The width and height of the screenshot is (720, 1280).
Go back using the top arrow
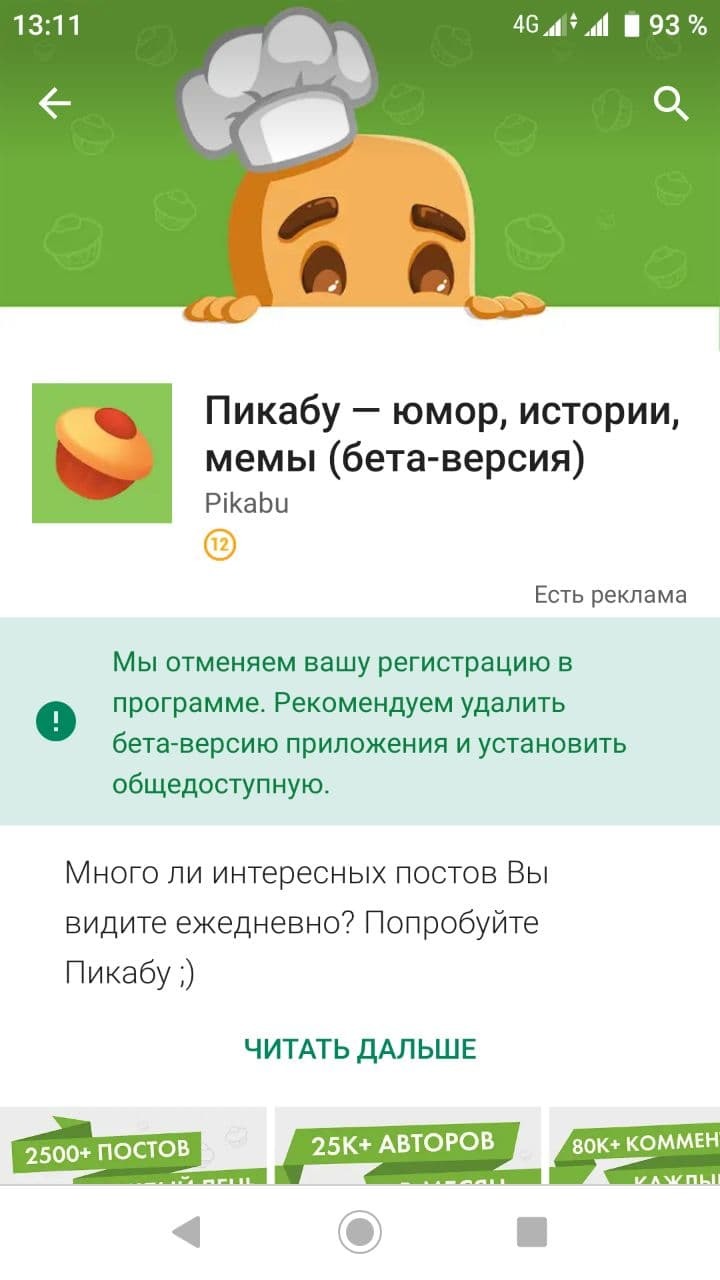coord(54,103)
